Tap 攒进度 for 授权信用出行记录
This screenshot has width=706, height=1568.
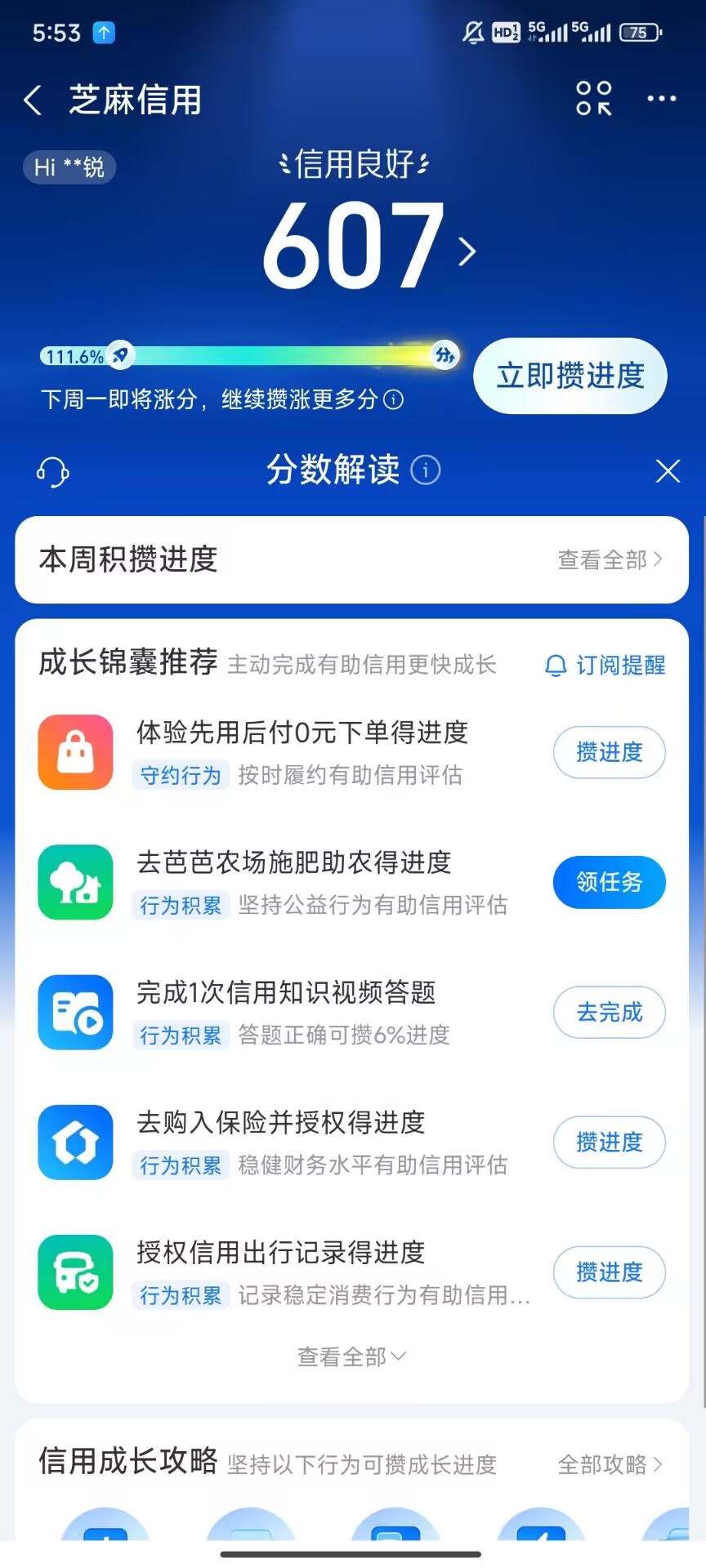(x=609, y=1272)
